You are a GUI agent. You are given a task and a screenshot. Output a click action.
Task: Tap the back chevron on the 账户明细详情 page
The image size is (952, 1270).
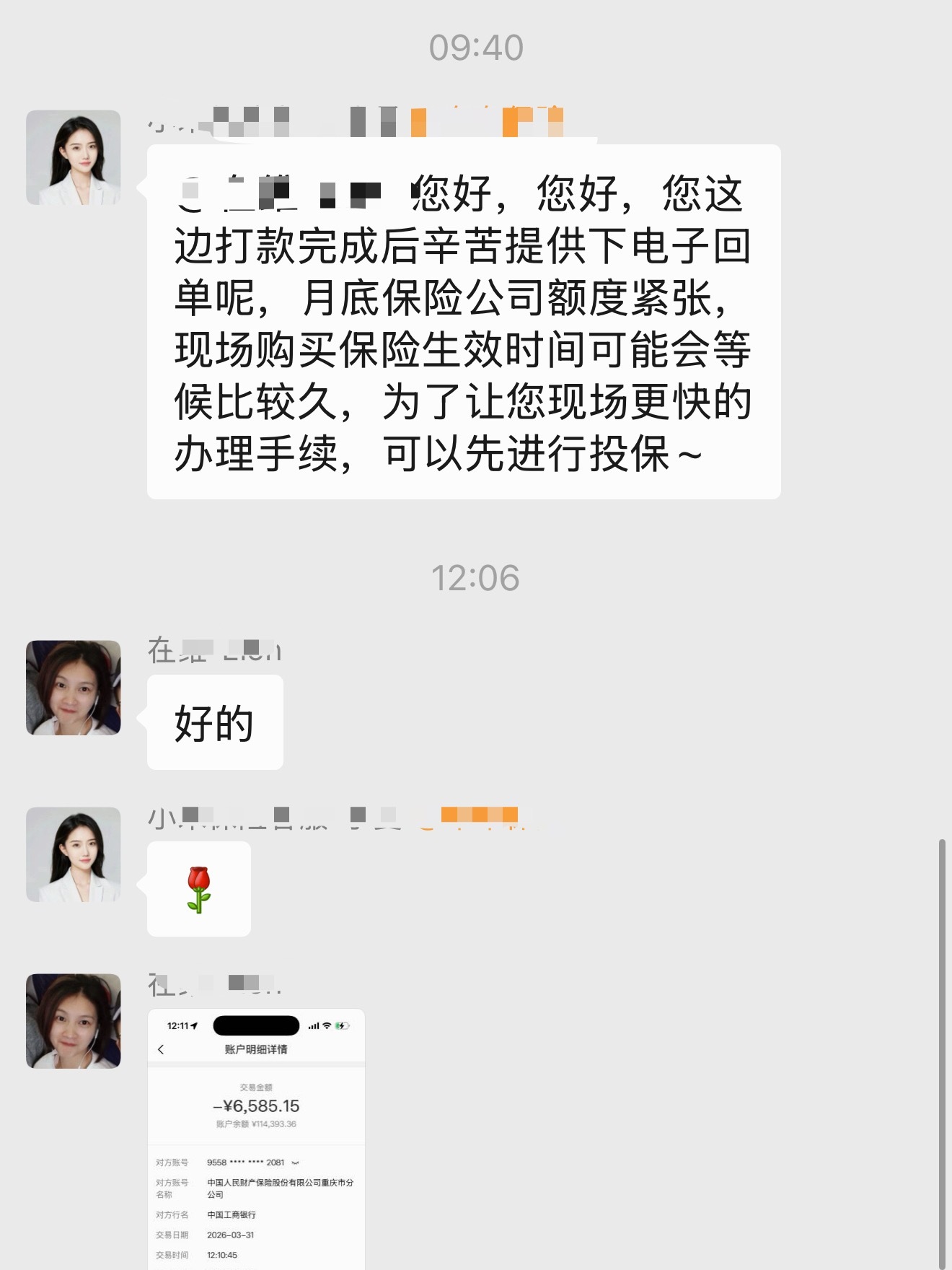coord(161,1050)
